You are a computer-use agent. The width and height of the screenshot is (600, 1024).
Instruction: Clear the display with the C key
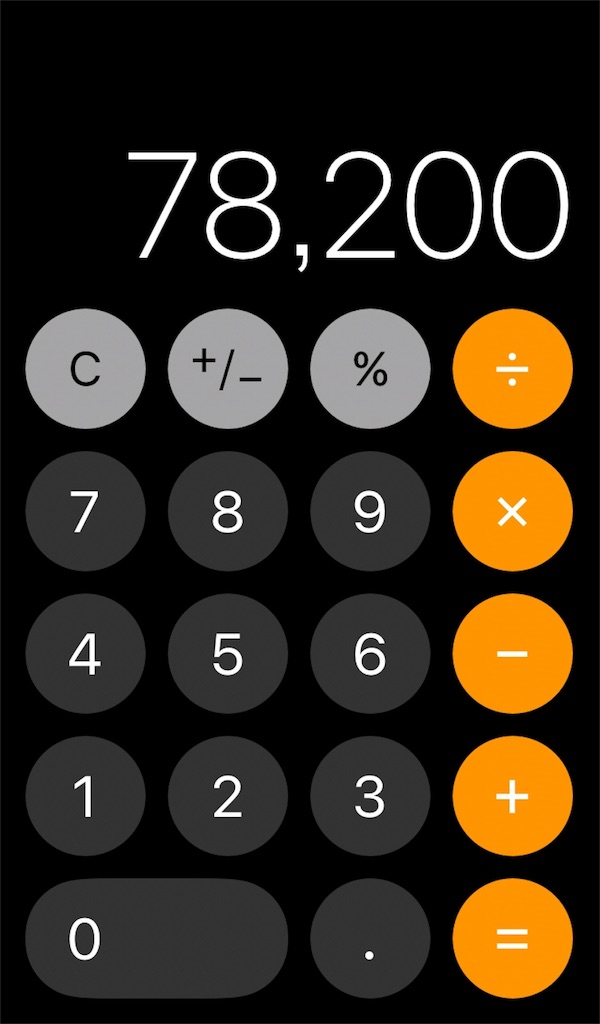(85, 369)
